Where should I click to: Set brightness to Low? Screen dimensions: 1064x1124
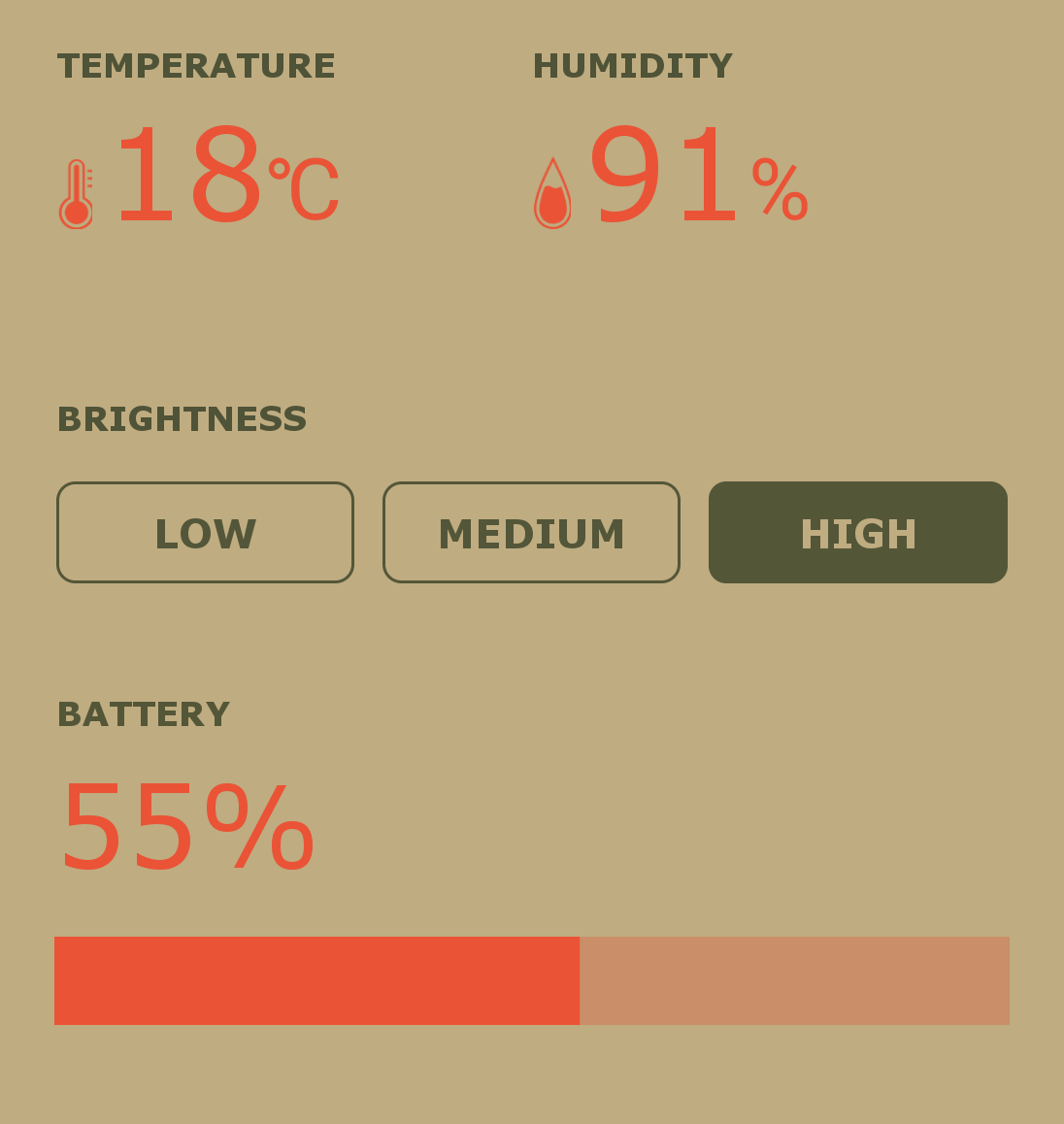pyautogui.click(x=205, y=533)
